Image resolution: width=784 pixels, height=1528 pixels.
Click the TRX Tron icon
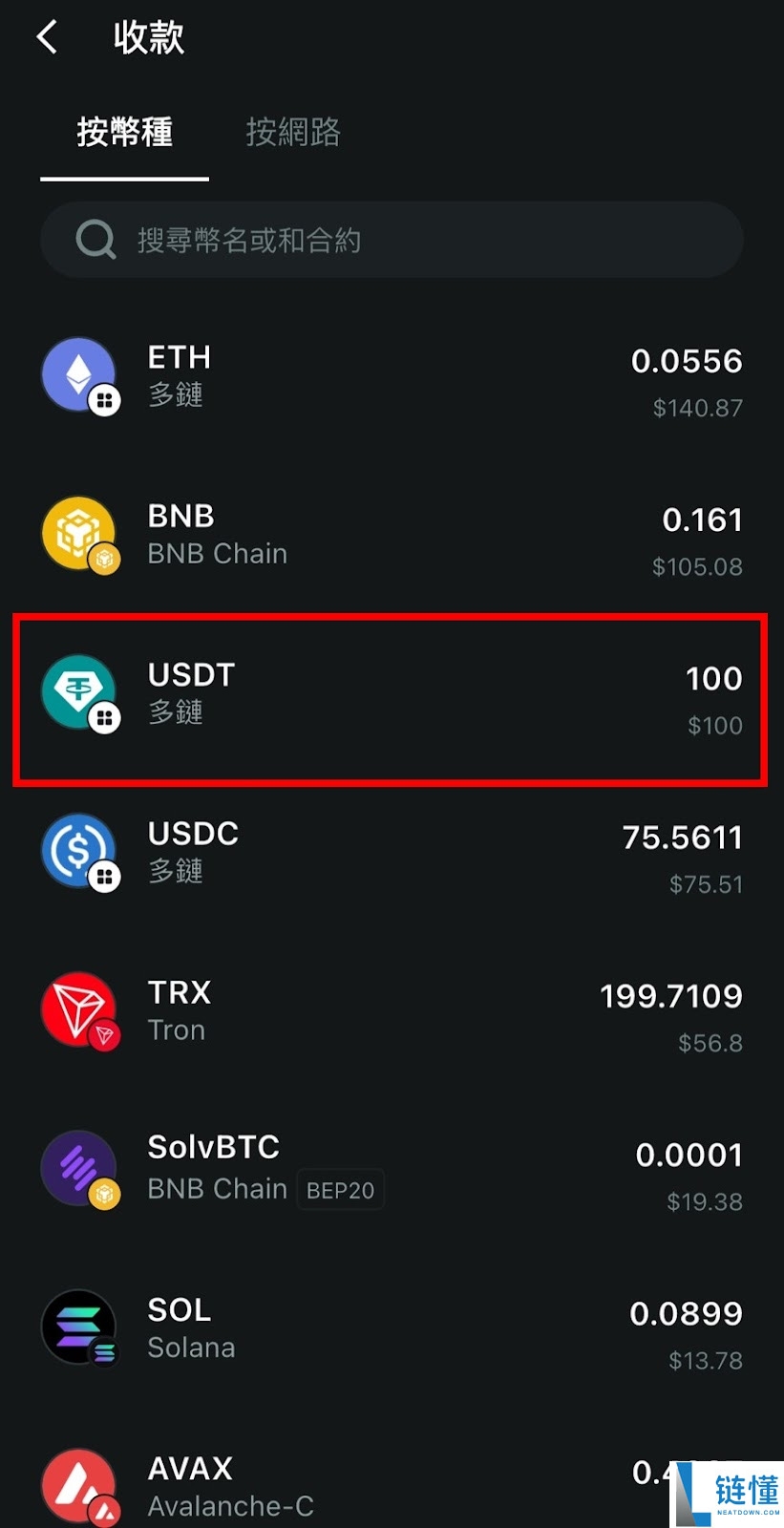click(x=79, y=1008)
